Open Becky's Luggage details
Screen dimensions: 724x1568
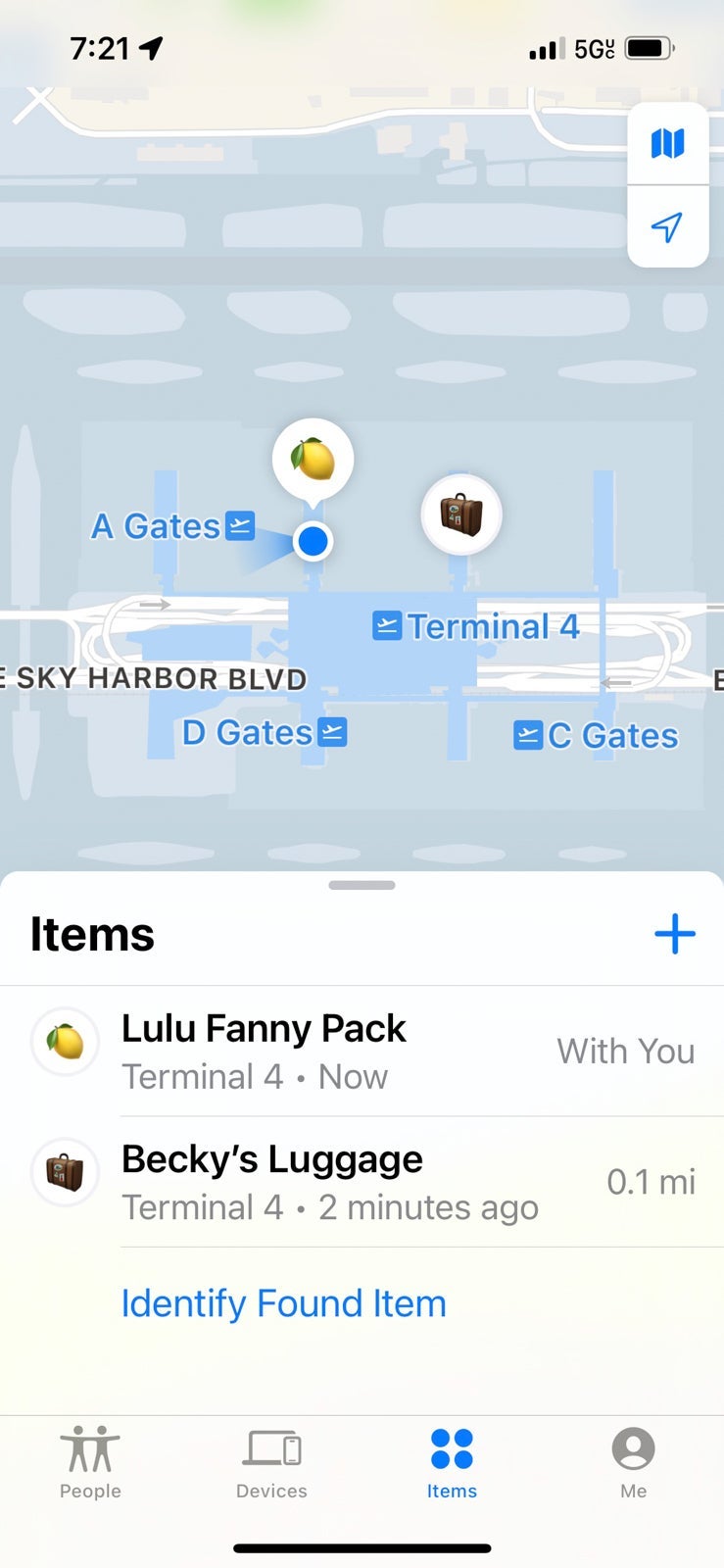point(362,1182)
